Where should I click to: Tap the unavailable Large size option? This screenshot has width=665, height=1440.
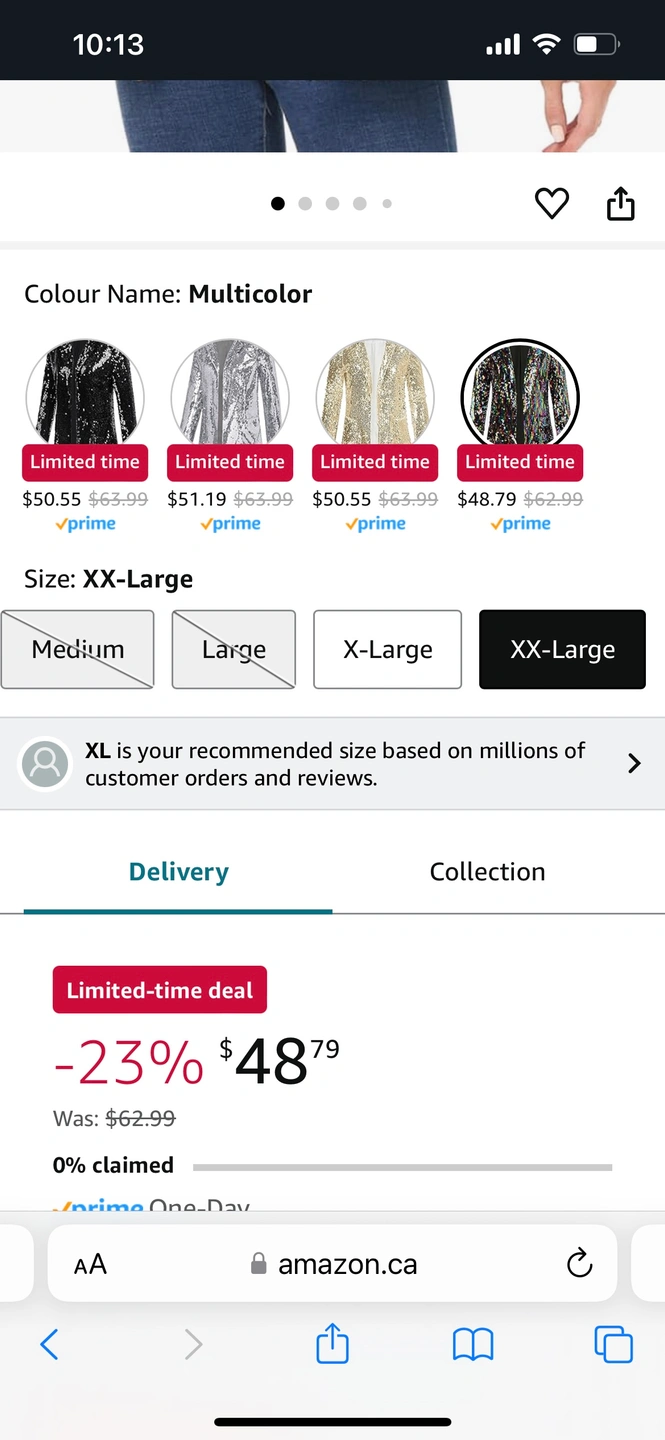point(234,650)
